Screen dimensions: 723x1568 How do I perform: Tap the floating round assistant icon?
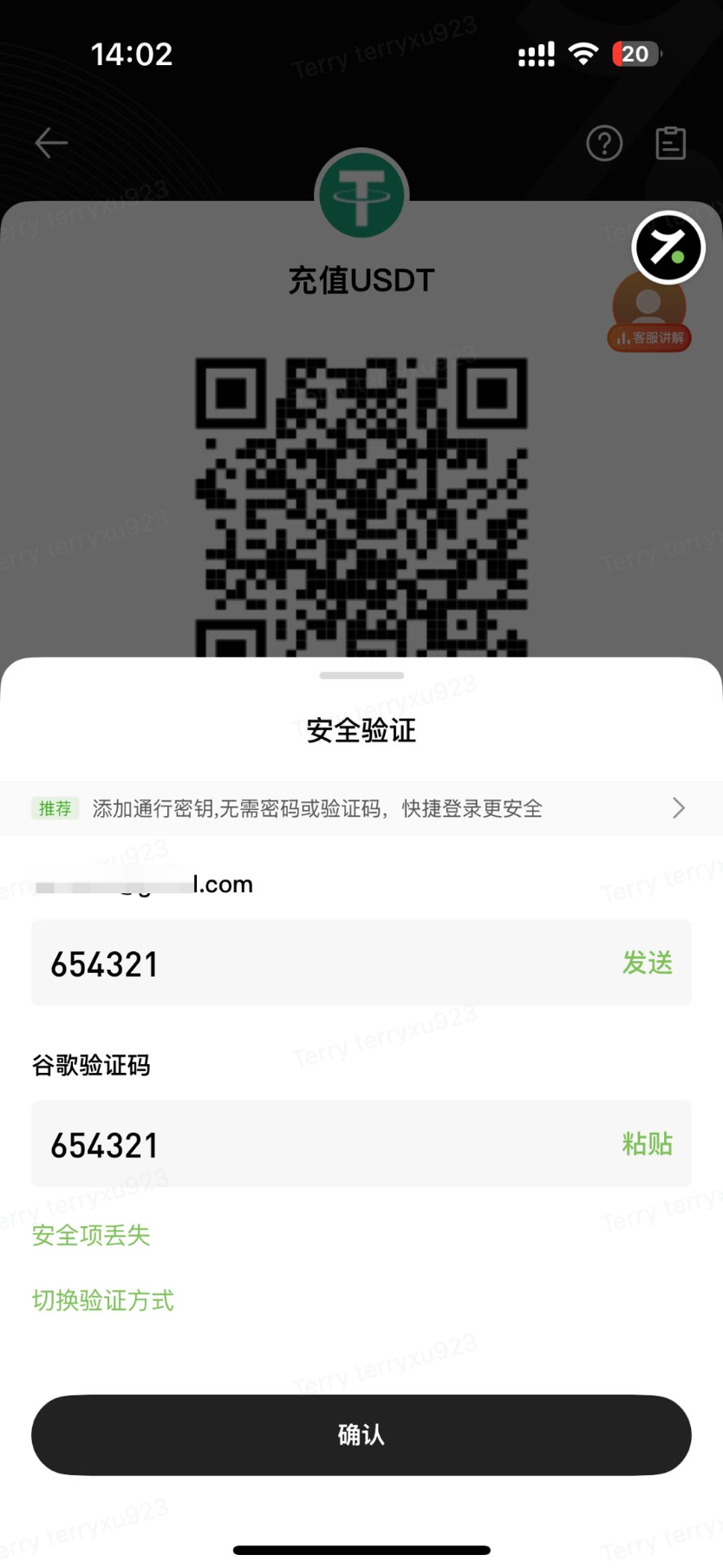point(668,247)
